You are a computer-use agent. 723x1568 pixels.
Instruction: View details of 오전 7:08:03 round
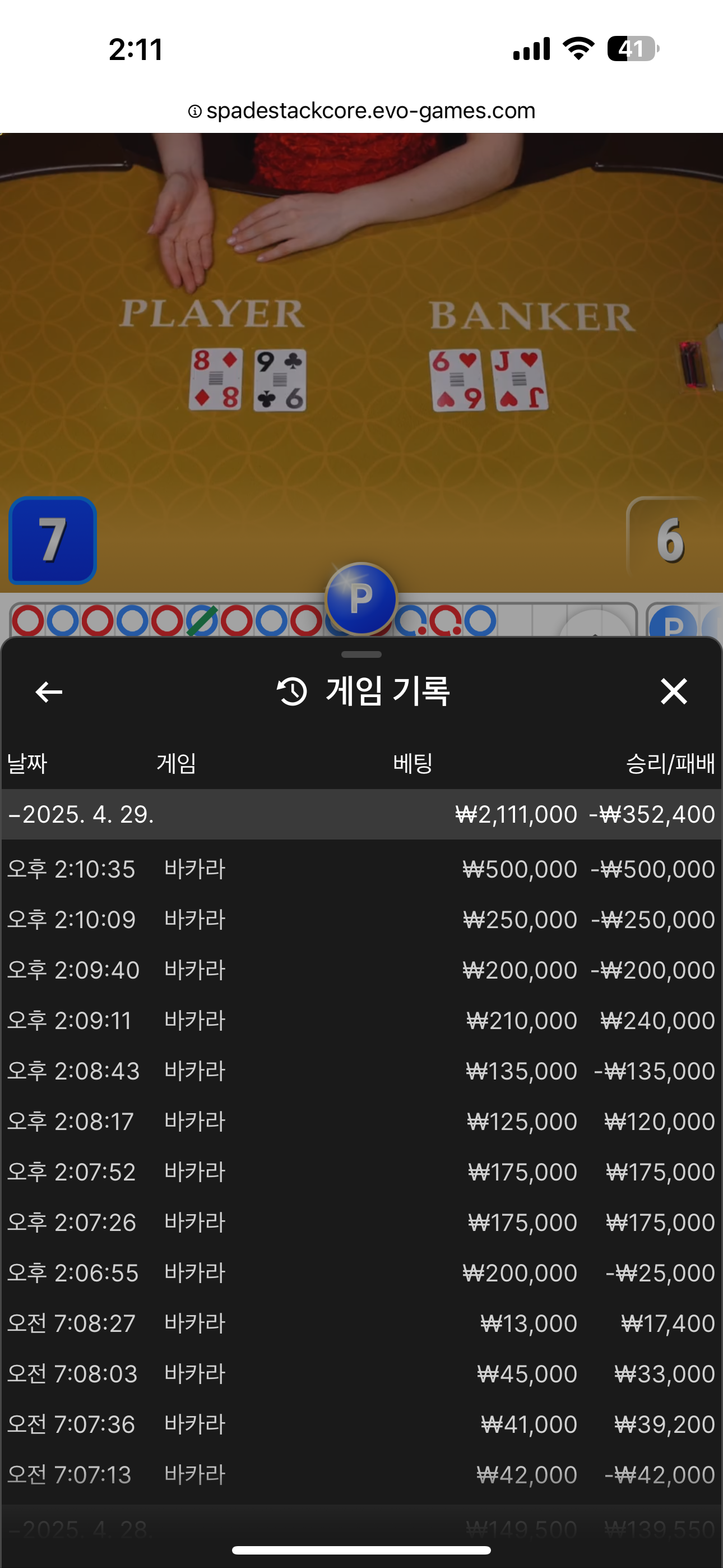(361, 1375)
